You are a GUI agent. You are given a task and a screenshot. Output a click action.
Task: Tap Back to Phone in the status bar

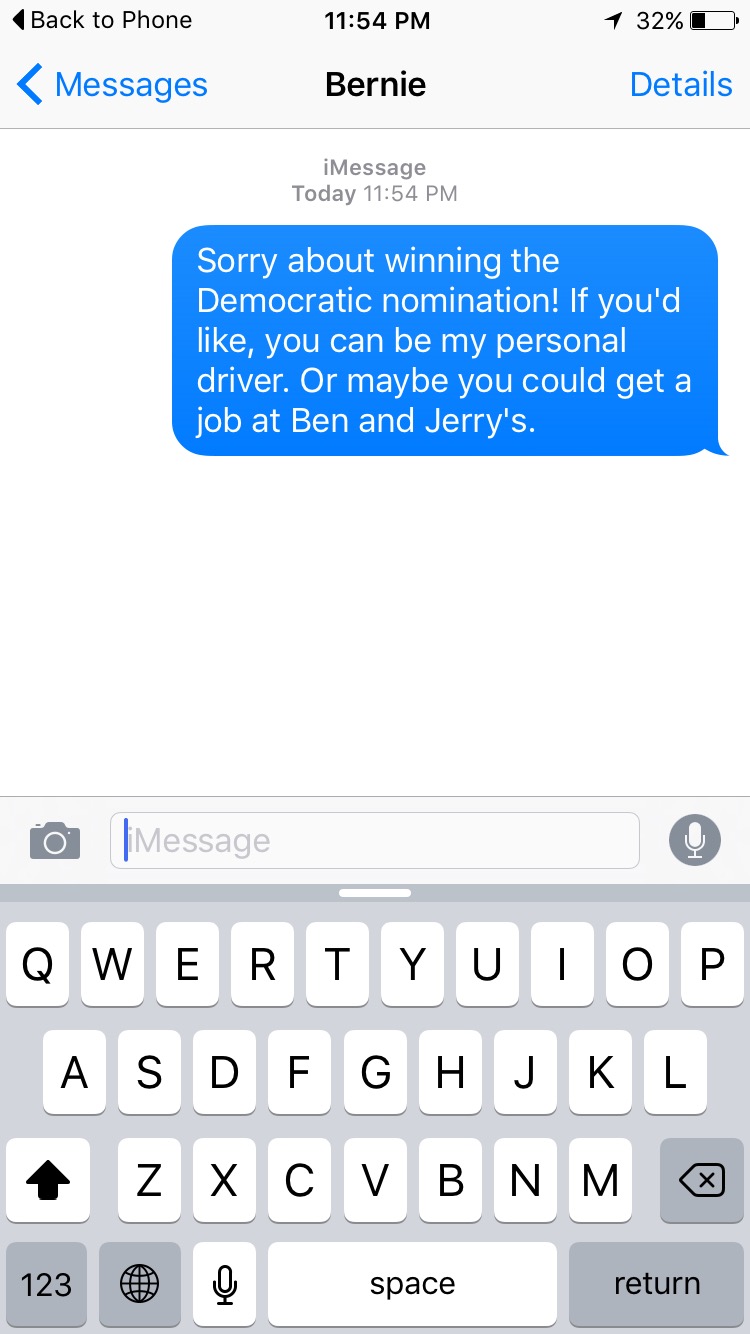click(x=101, y=20)
